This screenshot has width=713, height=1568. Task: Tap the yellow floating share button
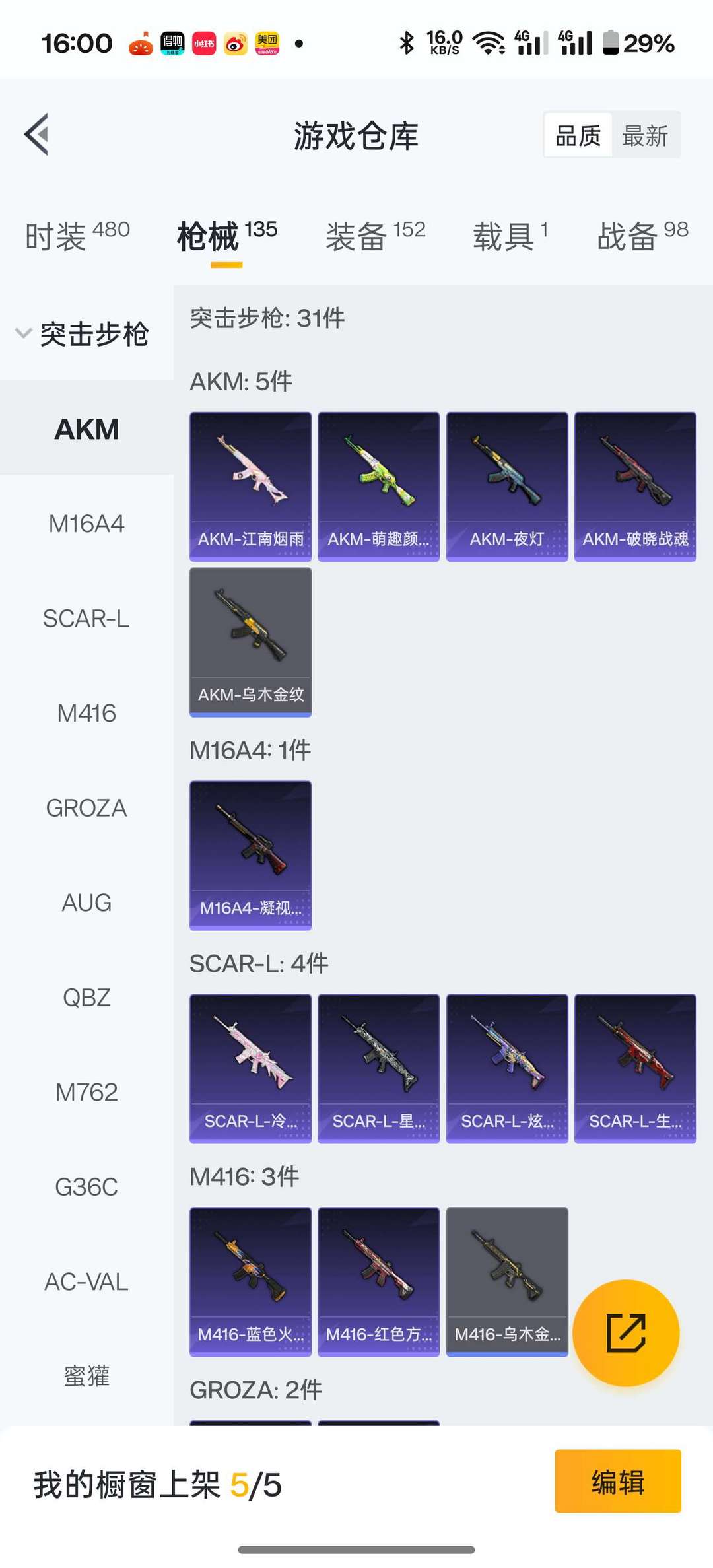[626, 1333]
